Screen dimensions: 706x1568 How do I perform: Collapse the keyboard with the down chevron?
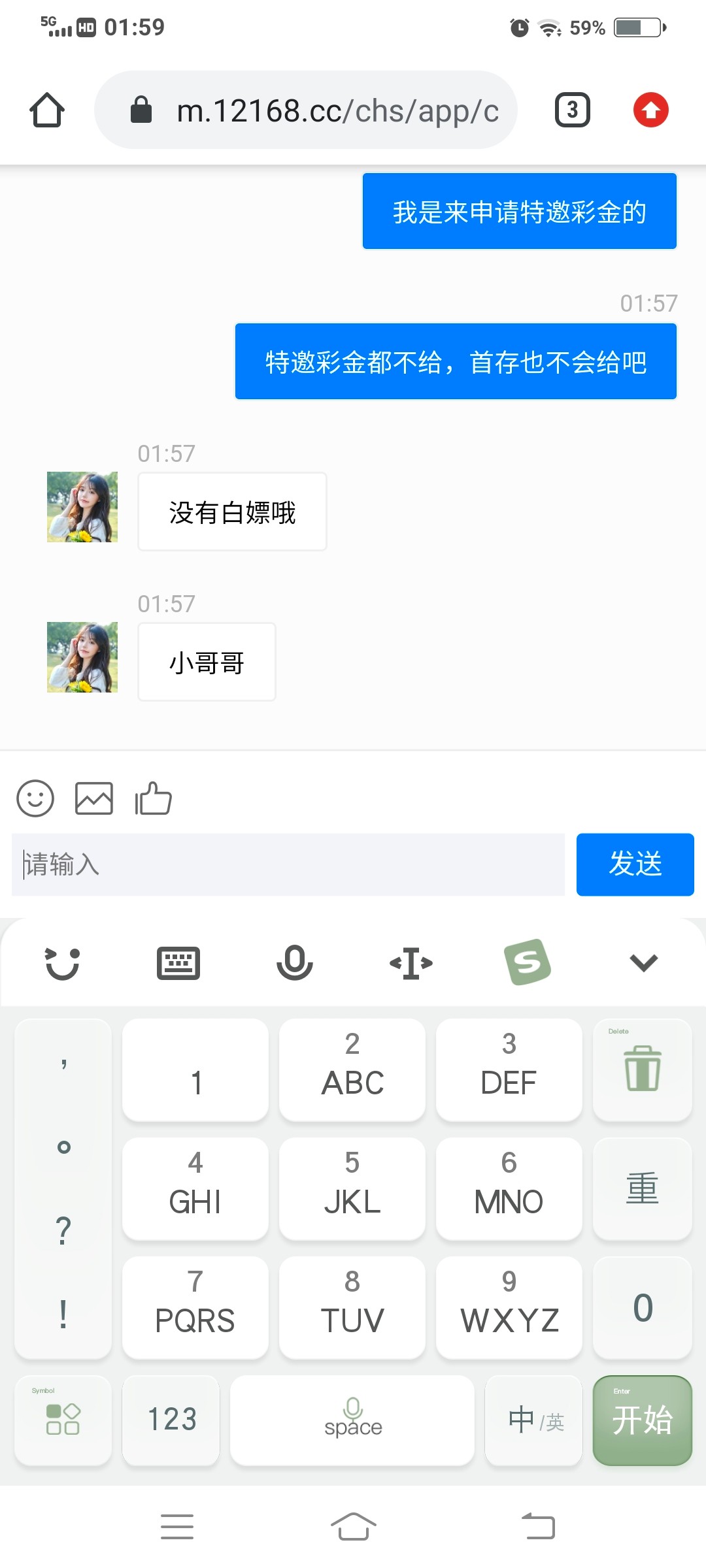(x=643, y=963)
